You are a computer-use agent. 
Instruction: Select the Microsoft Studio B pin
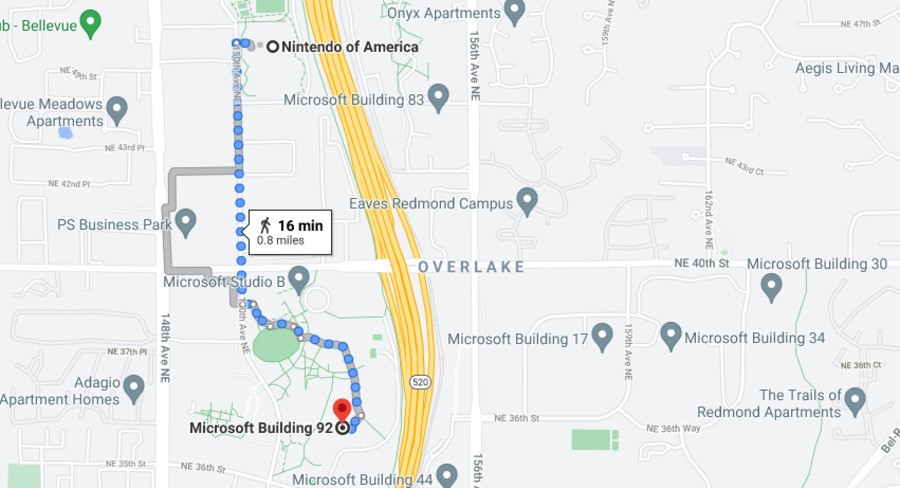(x=298, y=278)
